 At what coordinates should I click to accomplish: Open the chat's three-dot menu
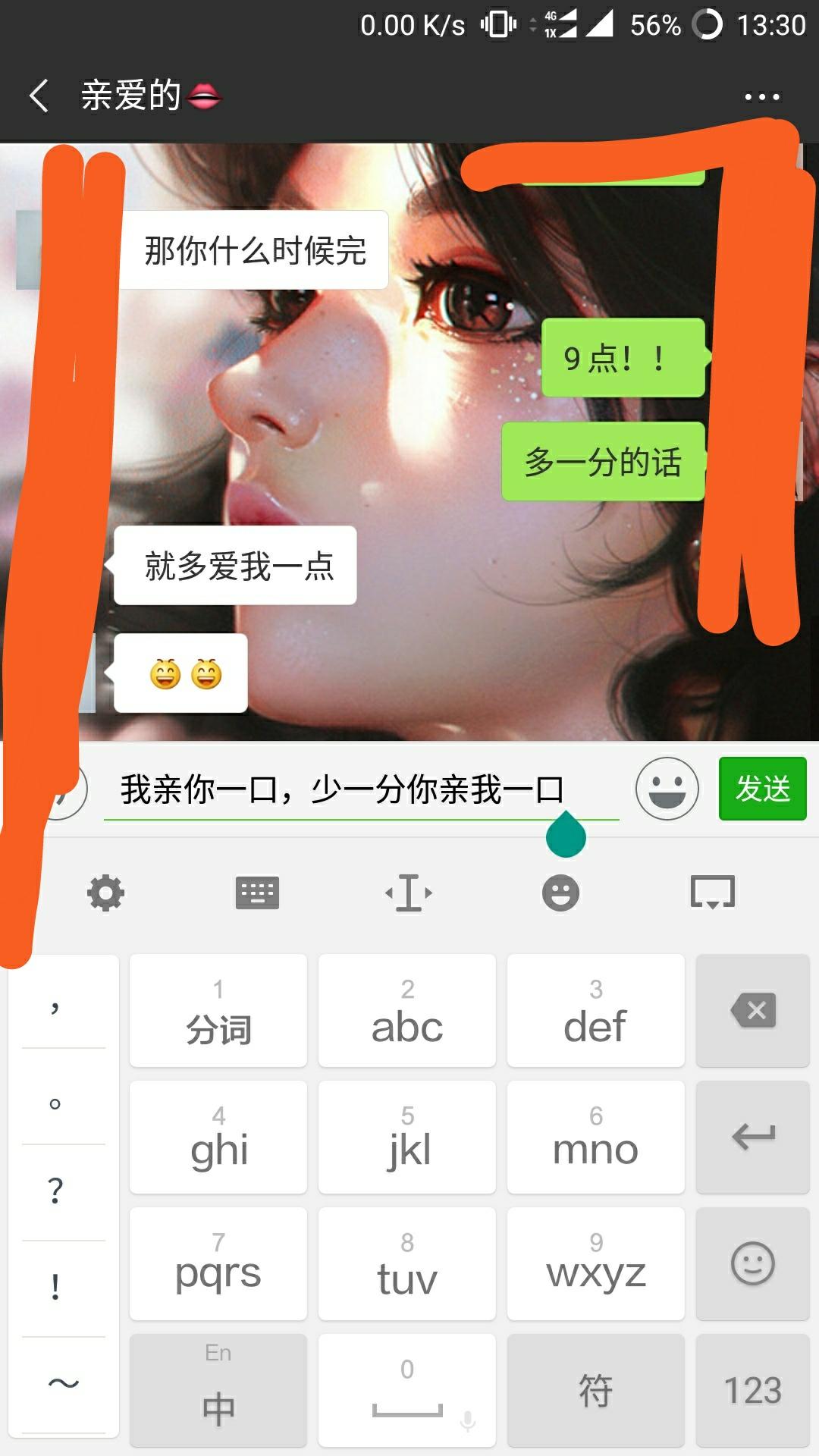761,97
